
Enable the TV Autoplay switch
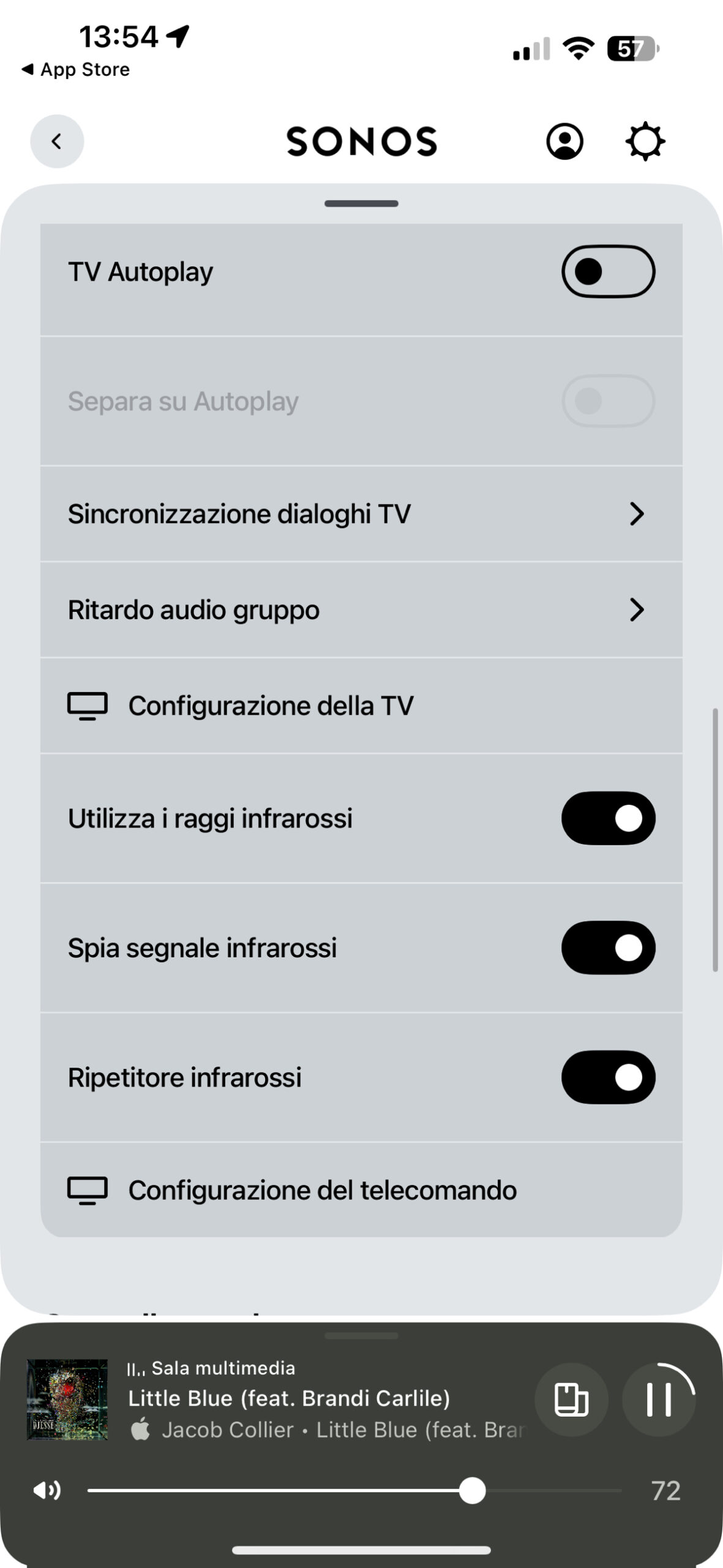[x=608, y=271]
